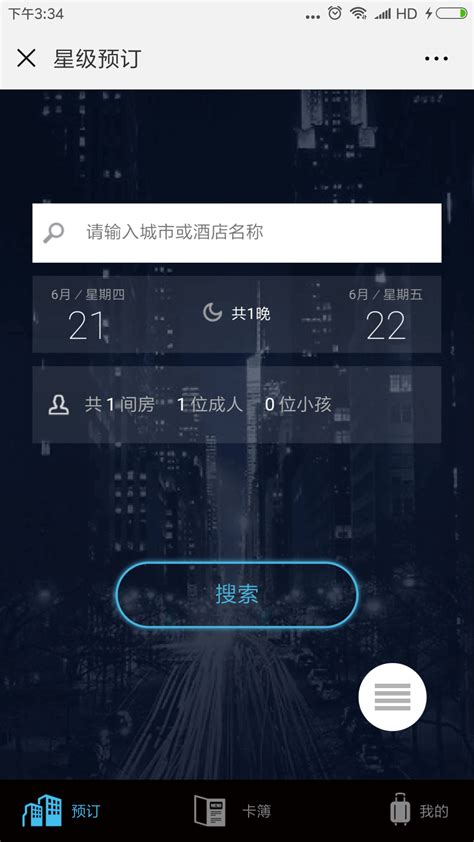
Task: Open the three-dot overflow menu
Action: (436, 59)
